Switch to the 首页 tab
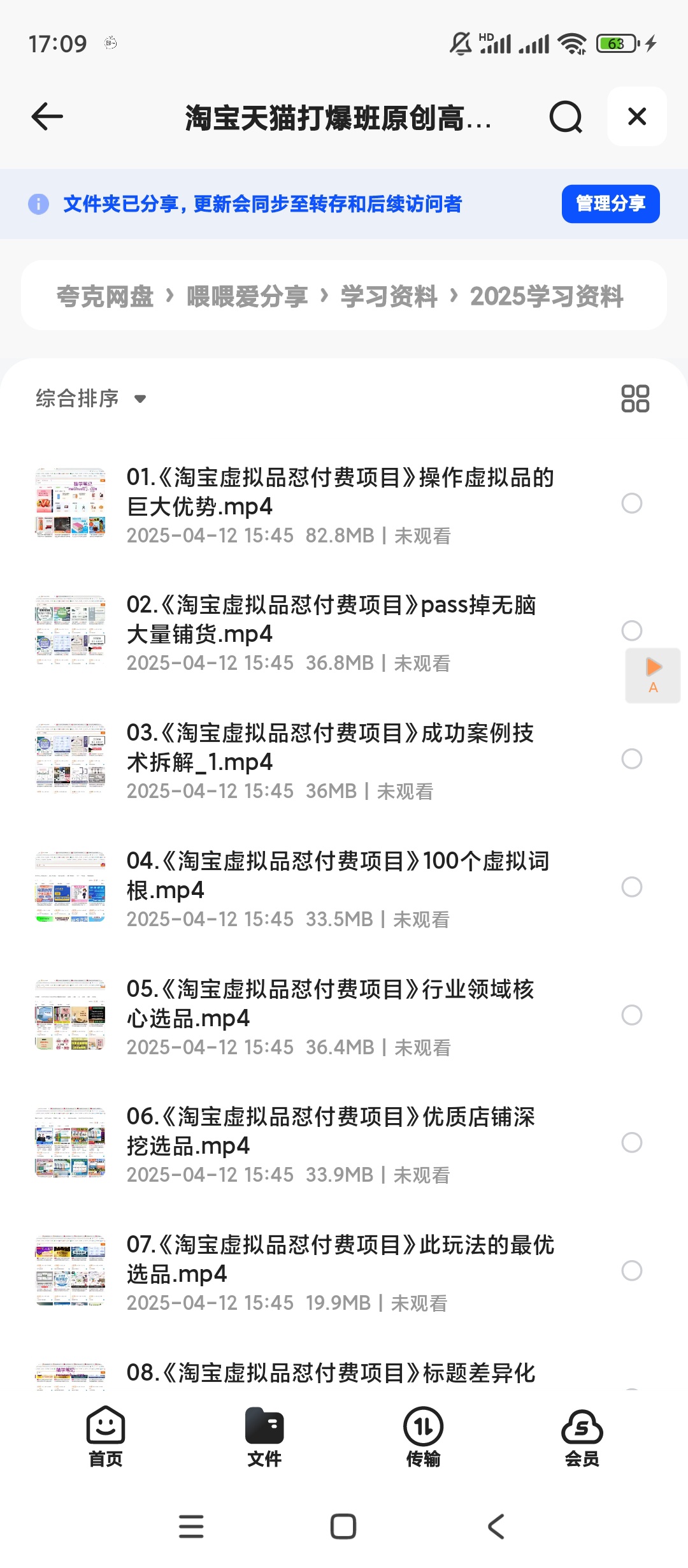688x1568 pixels. pyautogui.click(x=106, y=1437)
